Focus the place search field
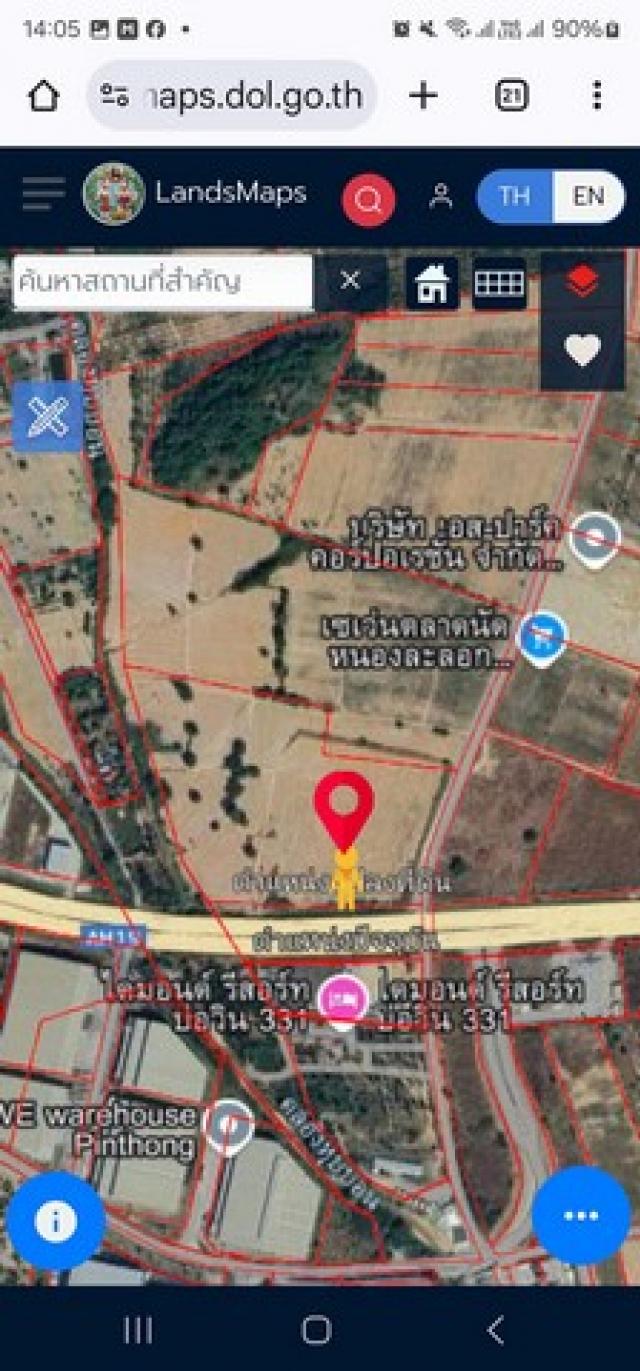 click(163, 282)
